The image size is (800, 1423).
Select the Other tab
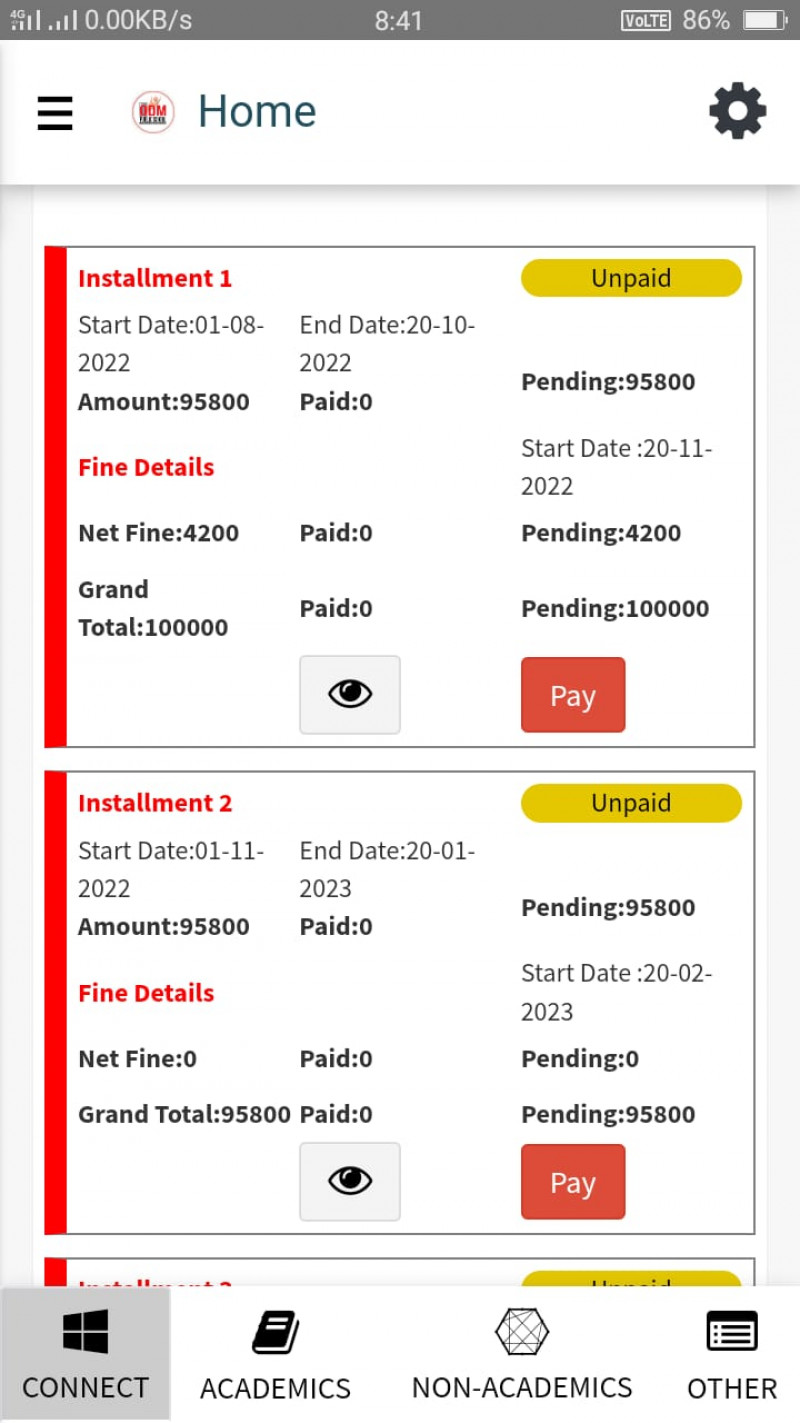[x=732, y=1354]
